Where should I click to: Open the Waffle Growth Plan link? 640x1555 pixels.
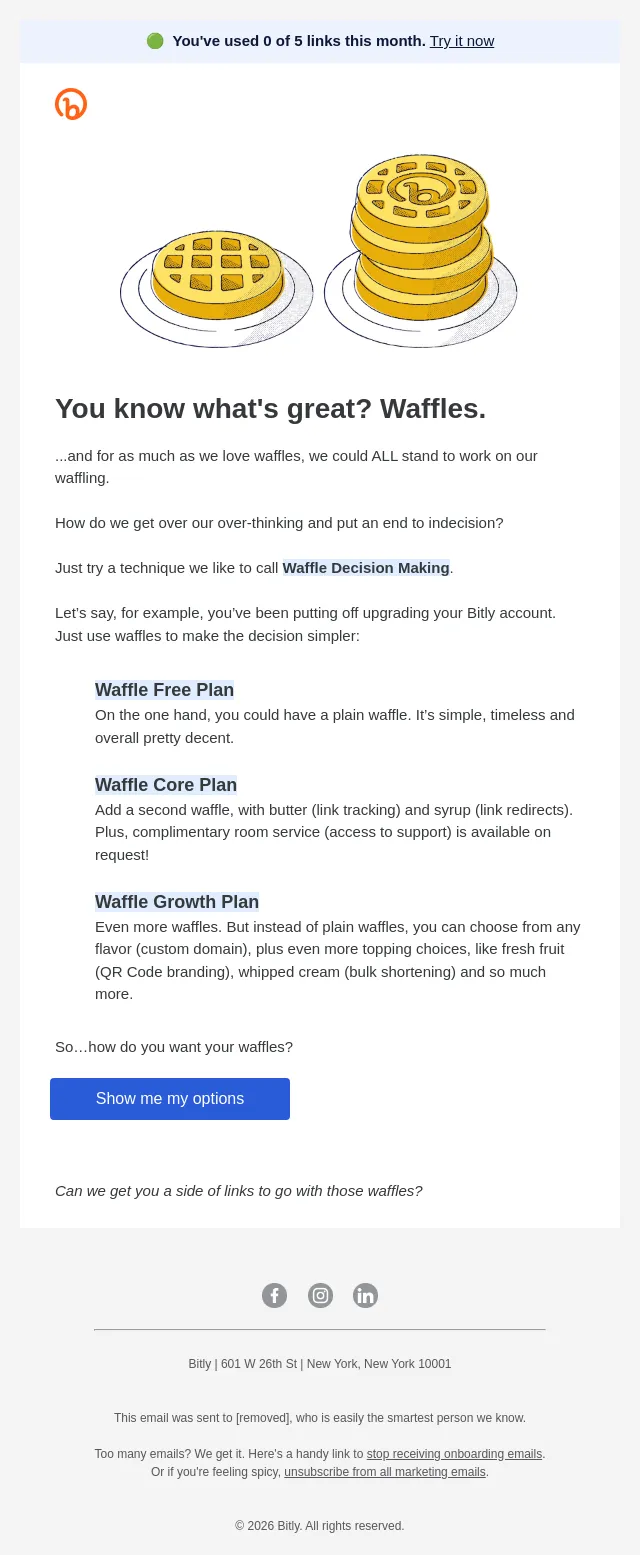pyautogui.click(x=177, y=902)
